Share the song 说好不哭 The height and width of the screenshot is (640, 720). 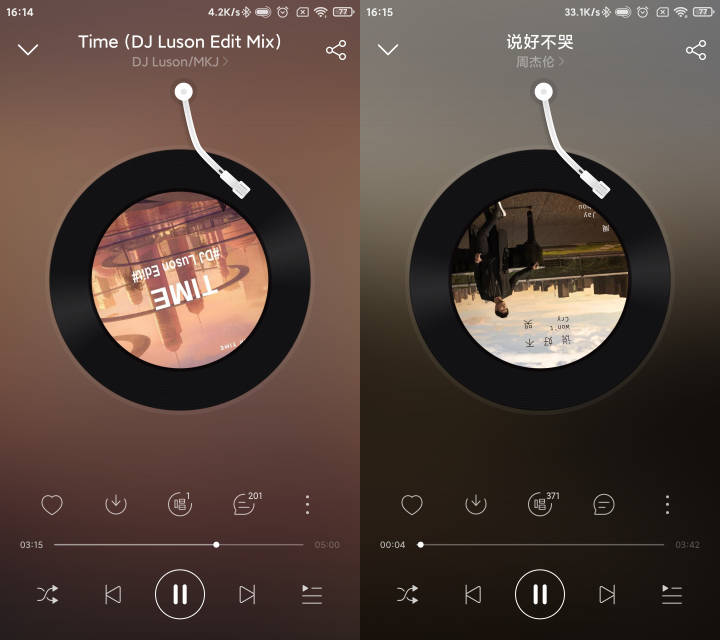696,51
